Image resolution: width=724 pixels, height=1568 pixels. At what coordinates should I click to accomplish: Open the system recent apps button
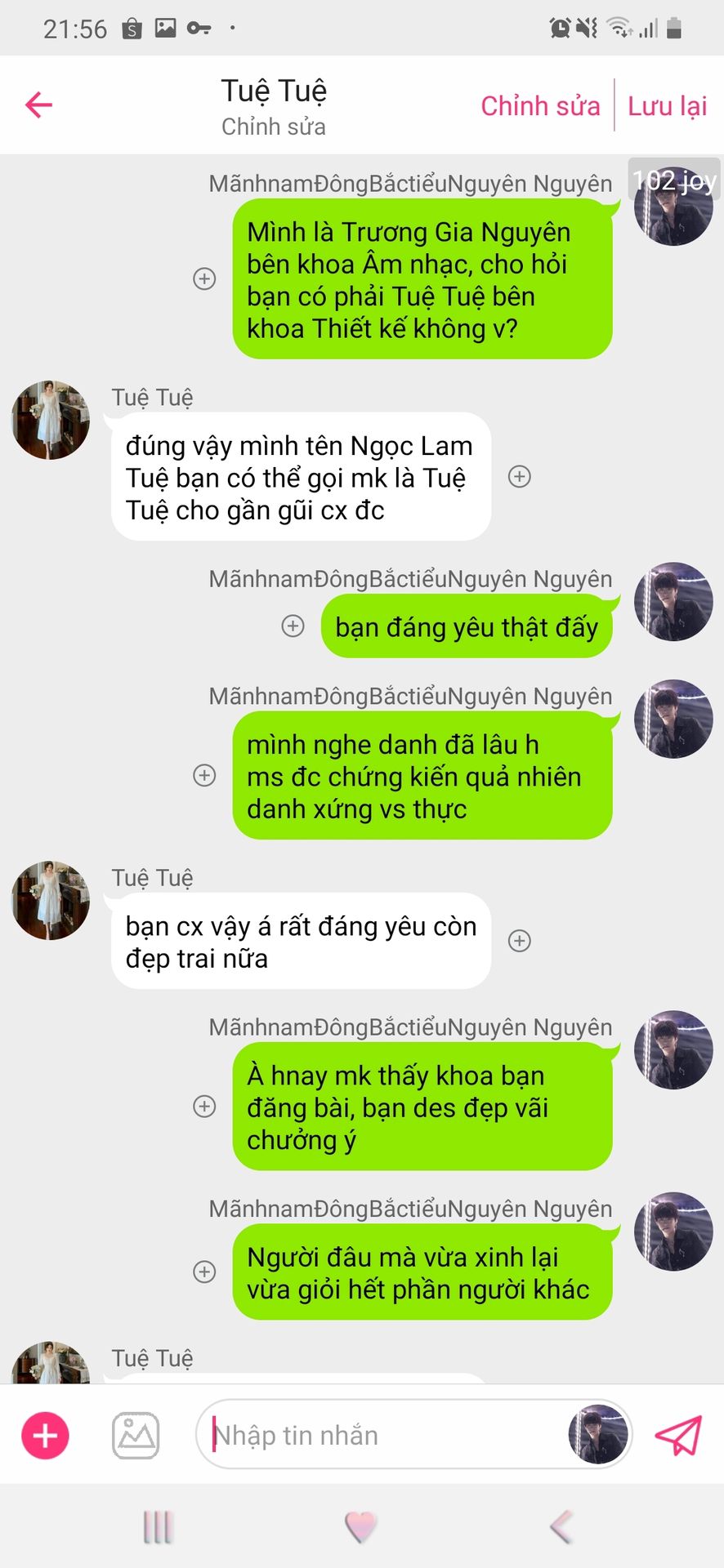(x=158, y=1526)
